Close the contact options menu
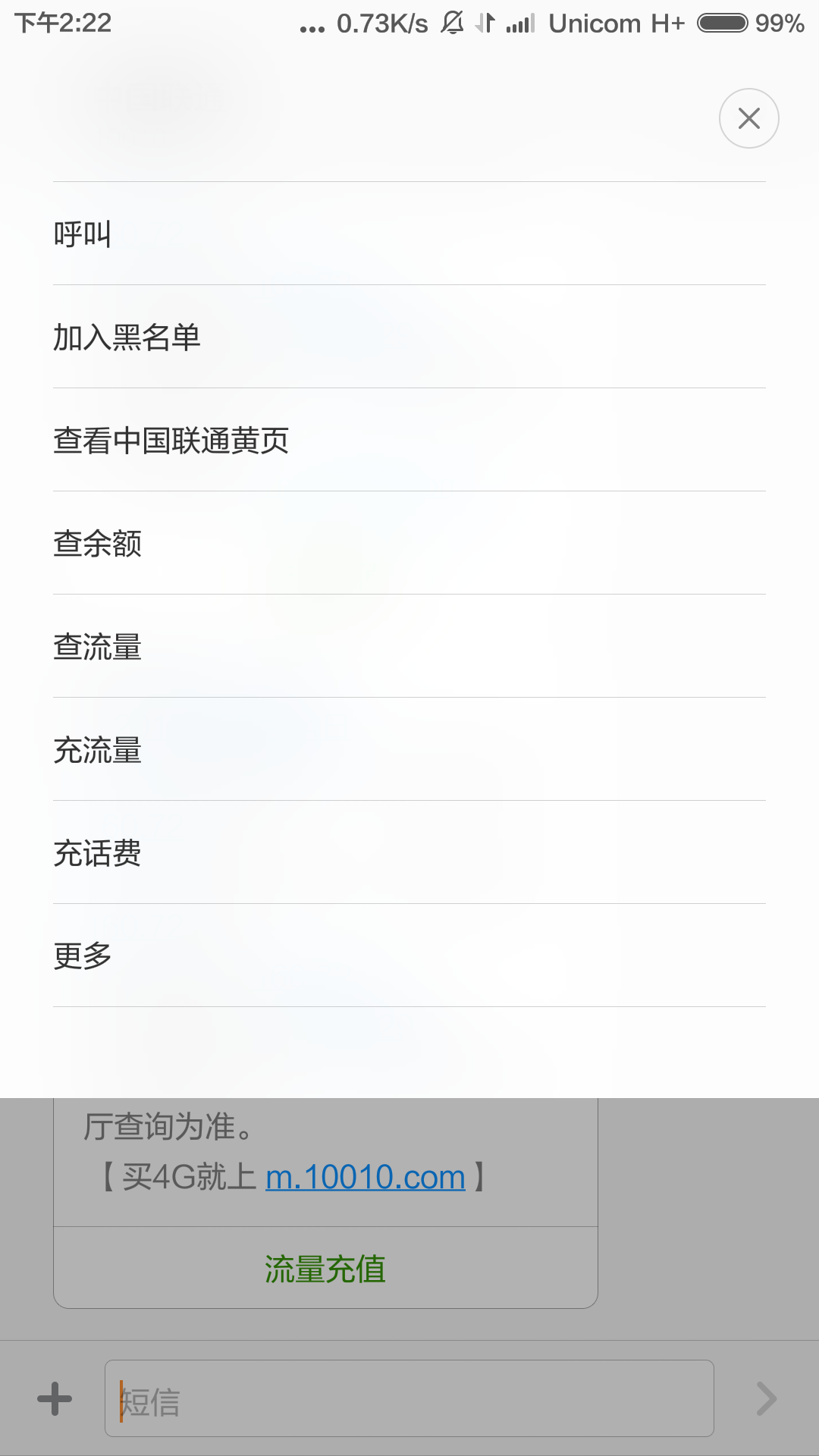The image size is (819, 1456). click(748, 118)
